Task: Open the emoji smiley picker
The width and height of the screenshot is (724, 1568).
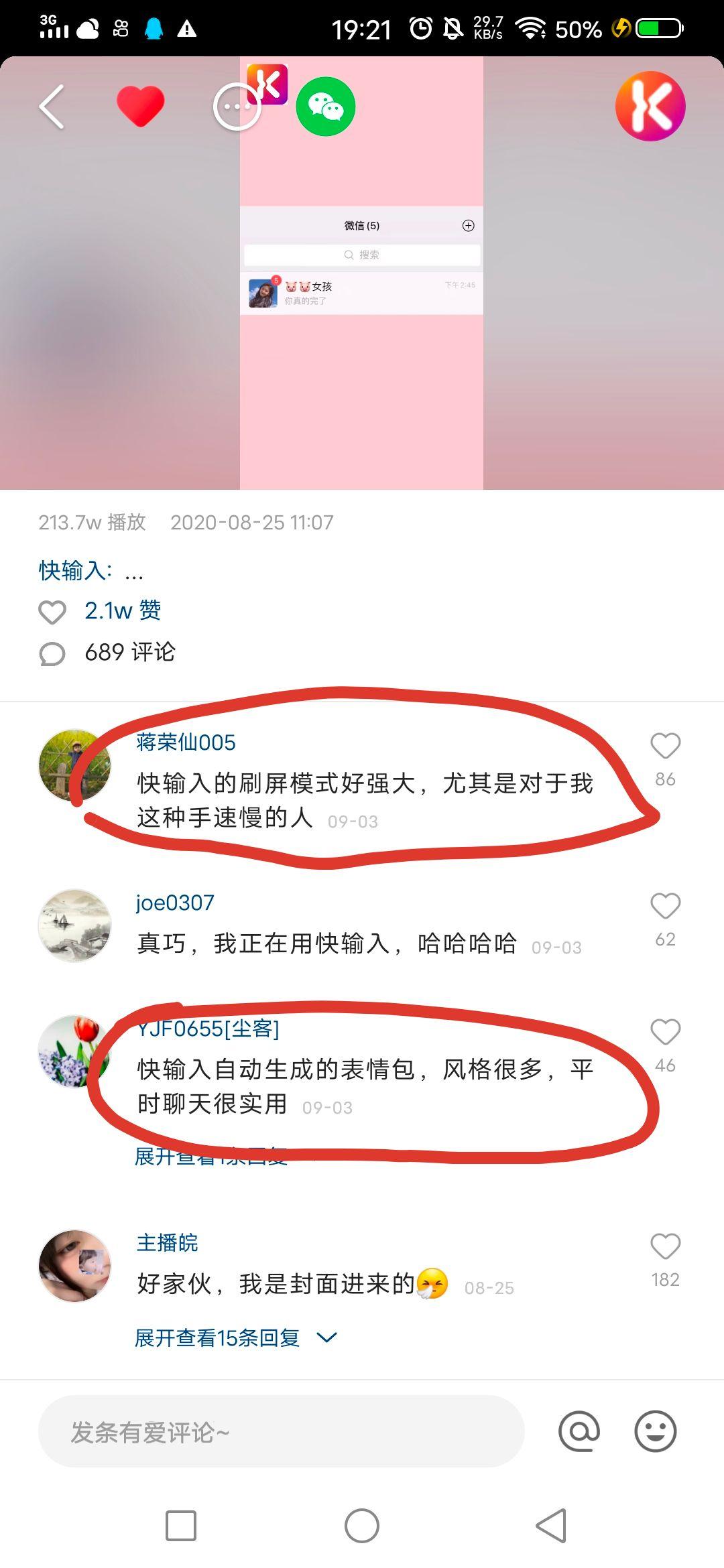Action: coord(655,1431)
